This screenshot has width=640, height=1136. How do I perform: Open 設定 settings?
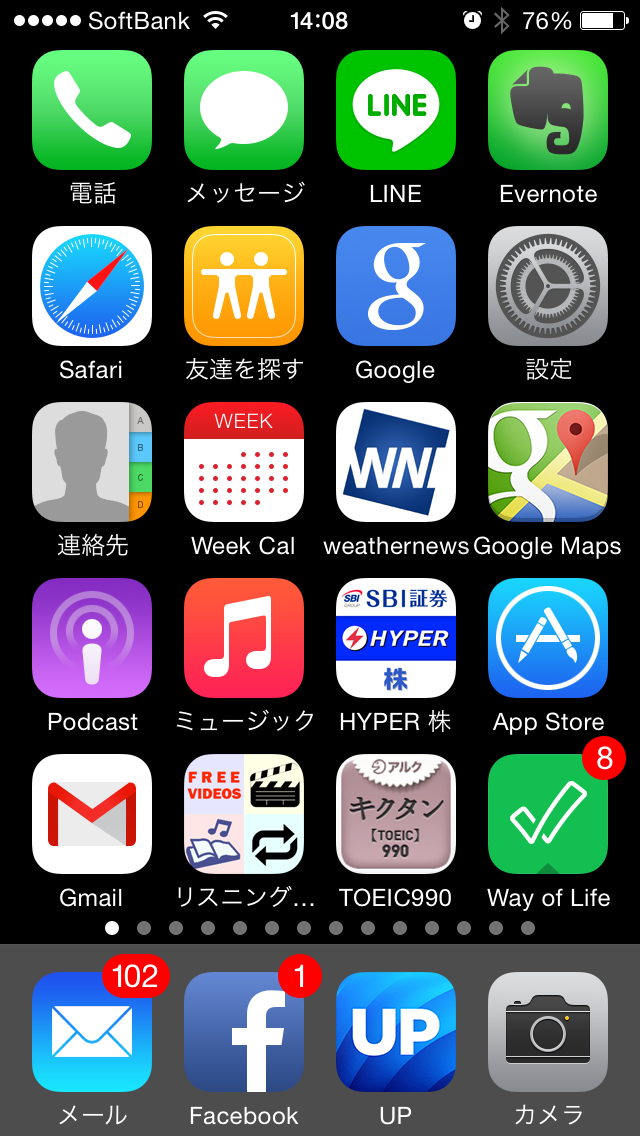[x=548, y=286]
